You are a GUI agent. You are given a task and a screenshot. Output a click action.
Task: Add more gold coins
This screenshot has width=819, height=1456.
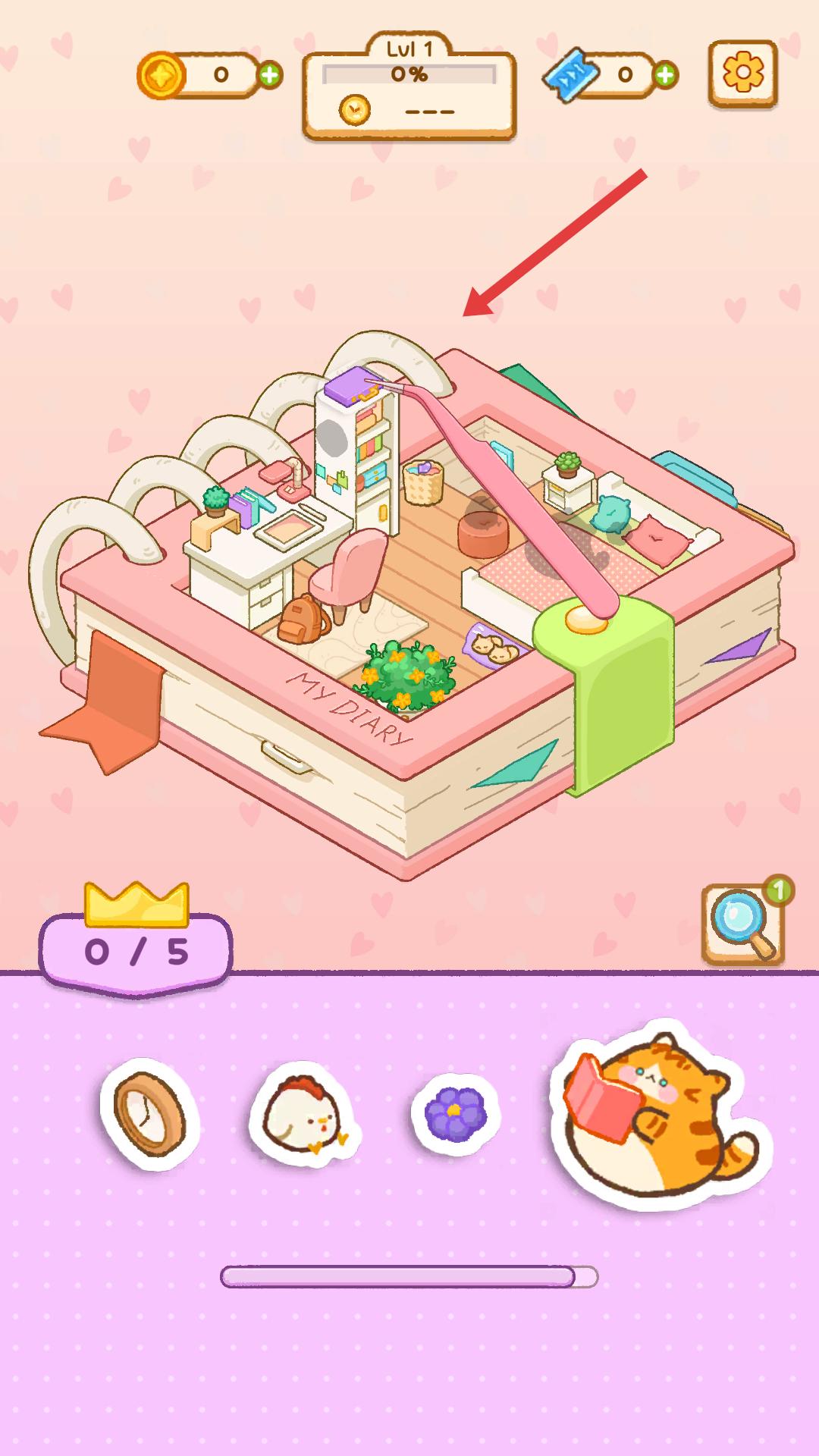[x=270, y=75]
